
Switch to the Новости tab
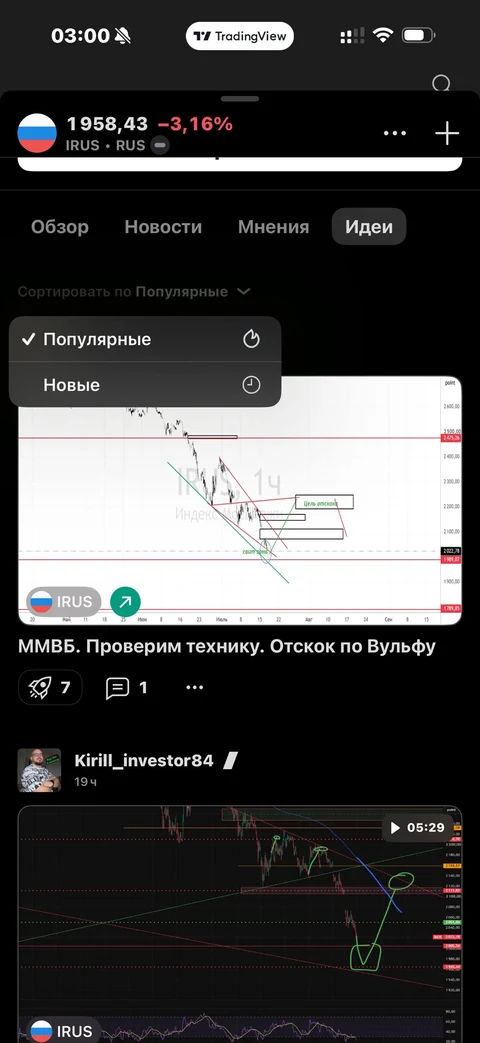(x=164, y=227)
